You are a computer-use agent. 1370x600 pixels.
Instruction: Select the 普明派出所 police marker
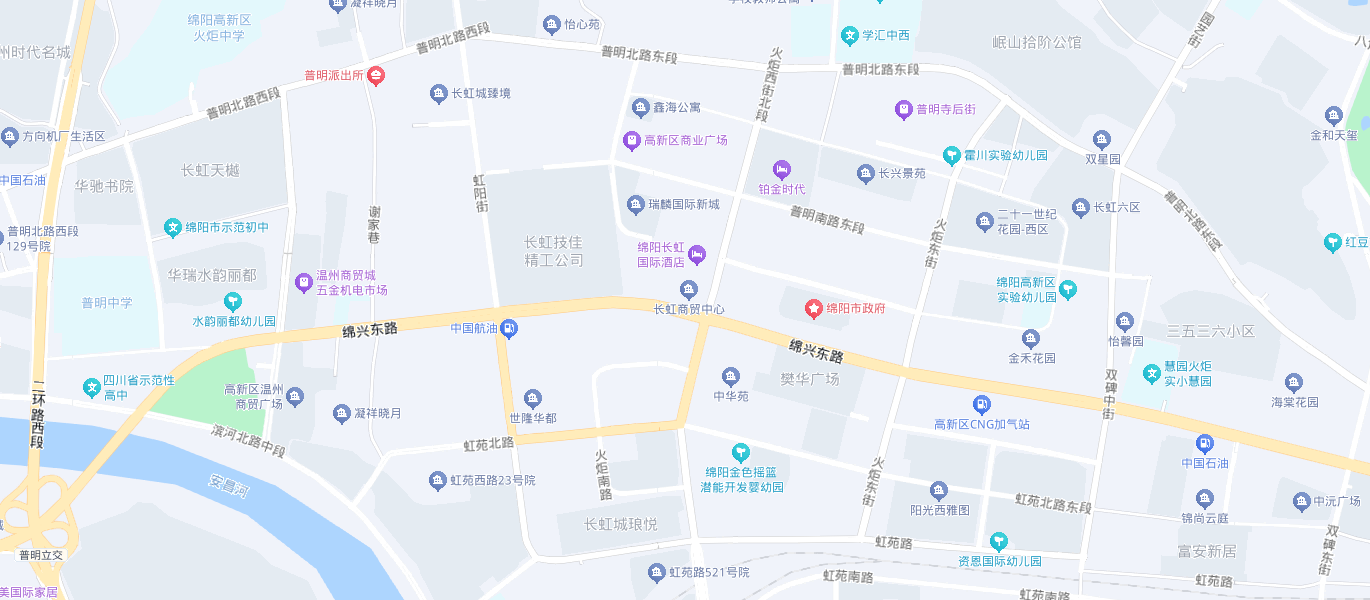point(375,75)
